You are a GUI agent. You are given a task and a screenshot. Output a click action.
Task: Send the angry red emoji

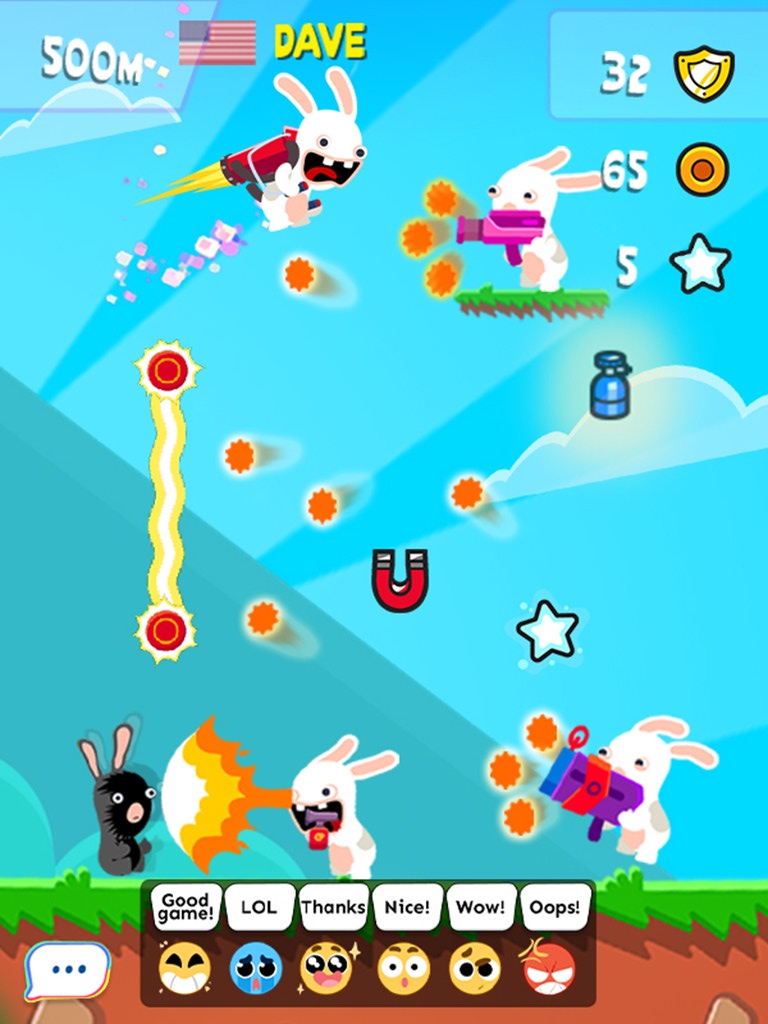point(548,968)
